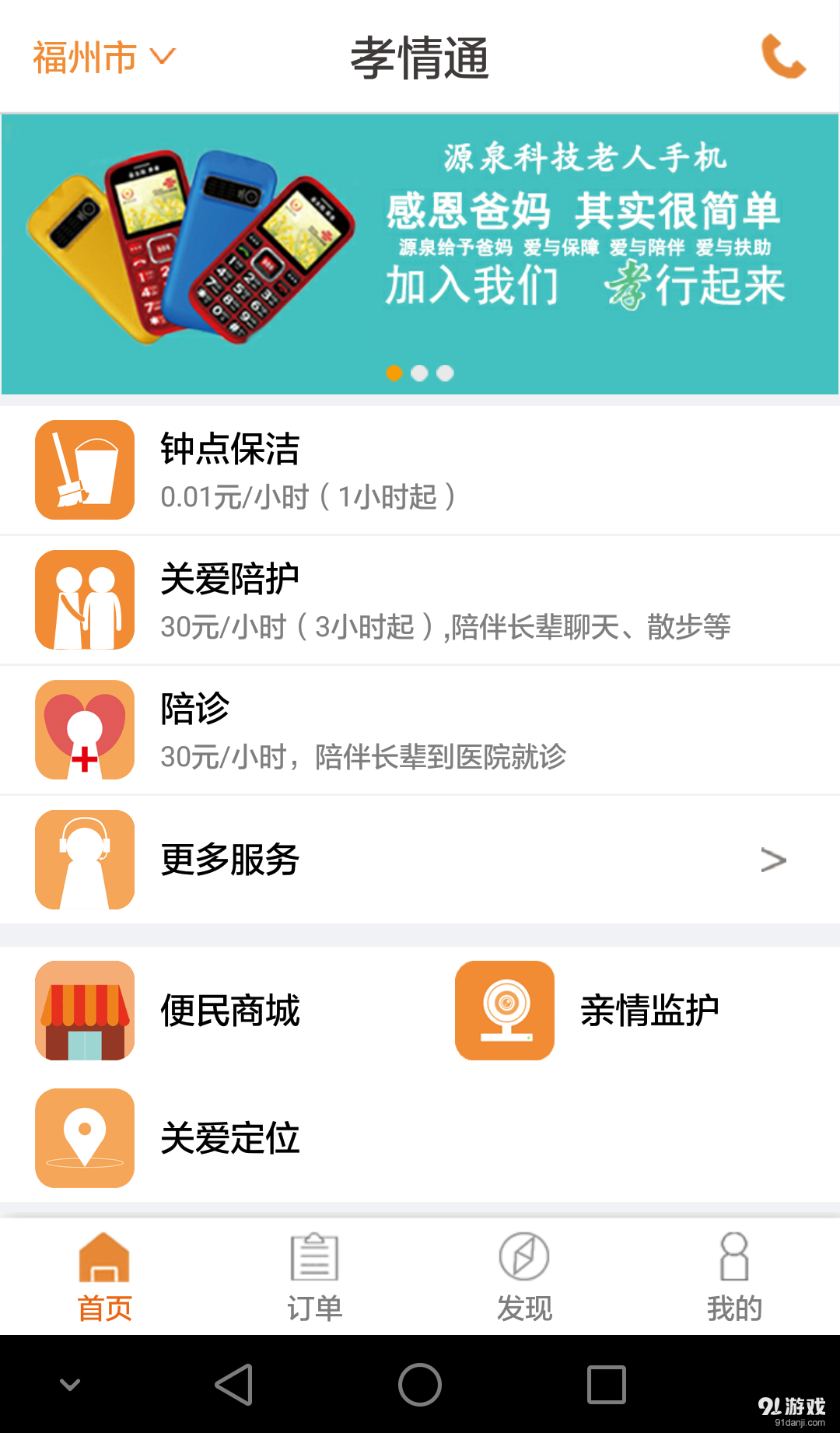840x1433 pixels.
Task: Tap the highlighted first carousel dot
Action: [x=394, y=373]
